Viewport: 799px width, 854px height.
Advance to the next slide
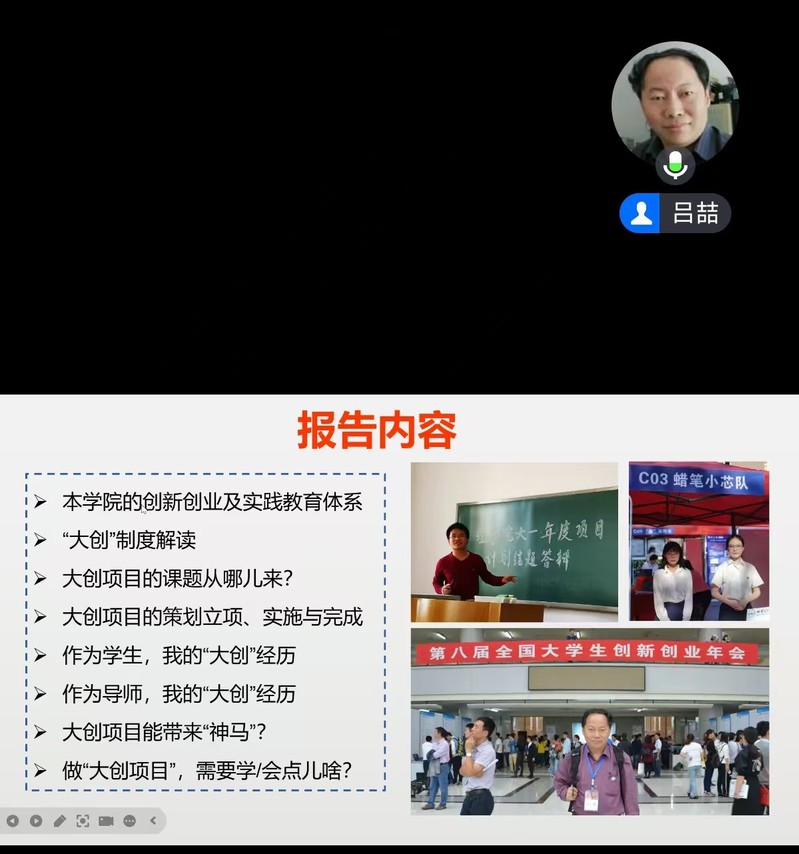coord(36,821)
